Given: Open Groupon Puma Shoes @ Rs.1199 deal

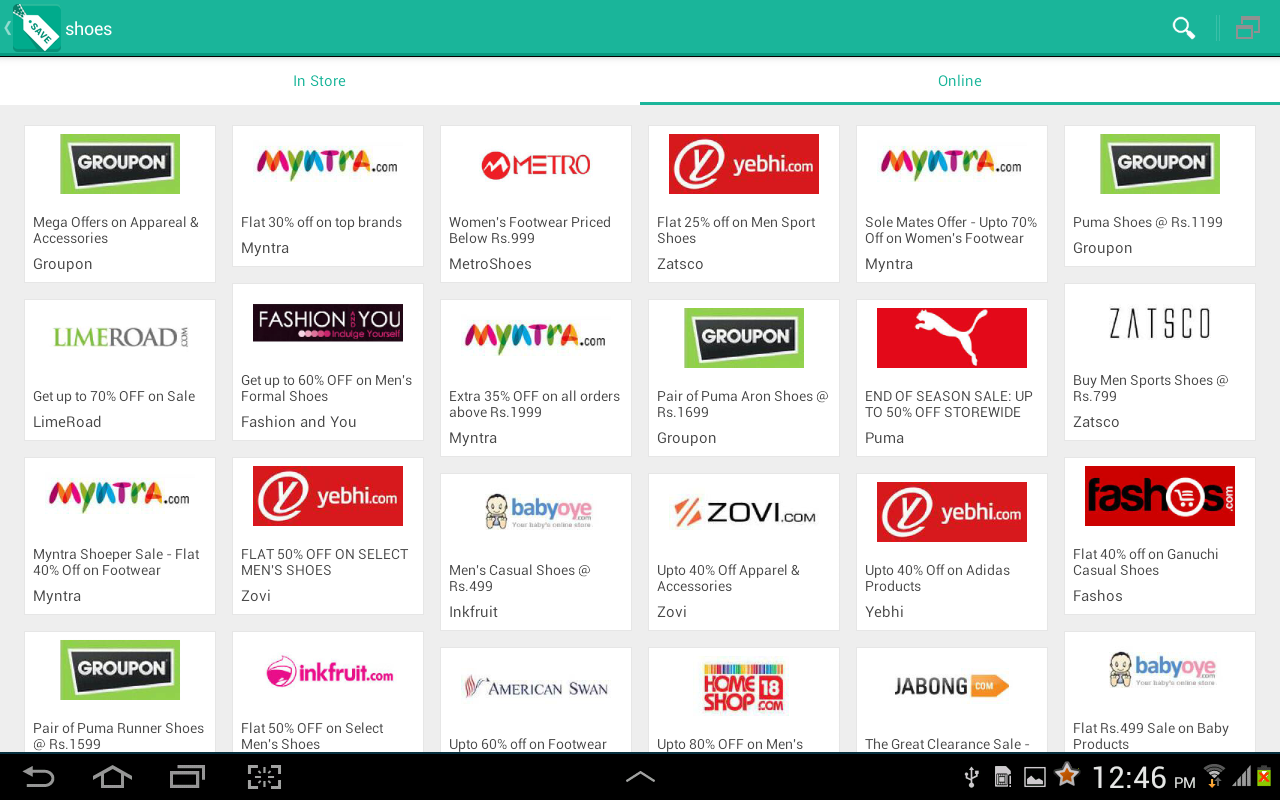Looking at the screenshot, I should [1160, 196].
